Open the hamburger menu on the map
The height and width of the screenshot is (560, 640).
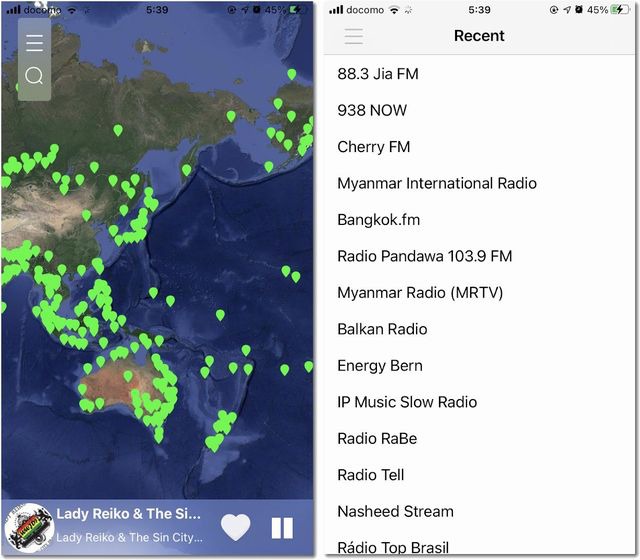[34, 43]
